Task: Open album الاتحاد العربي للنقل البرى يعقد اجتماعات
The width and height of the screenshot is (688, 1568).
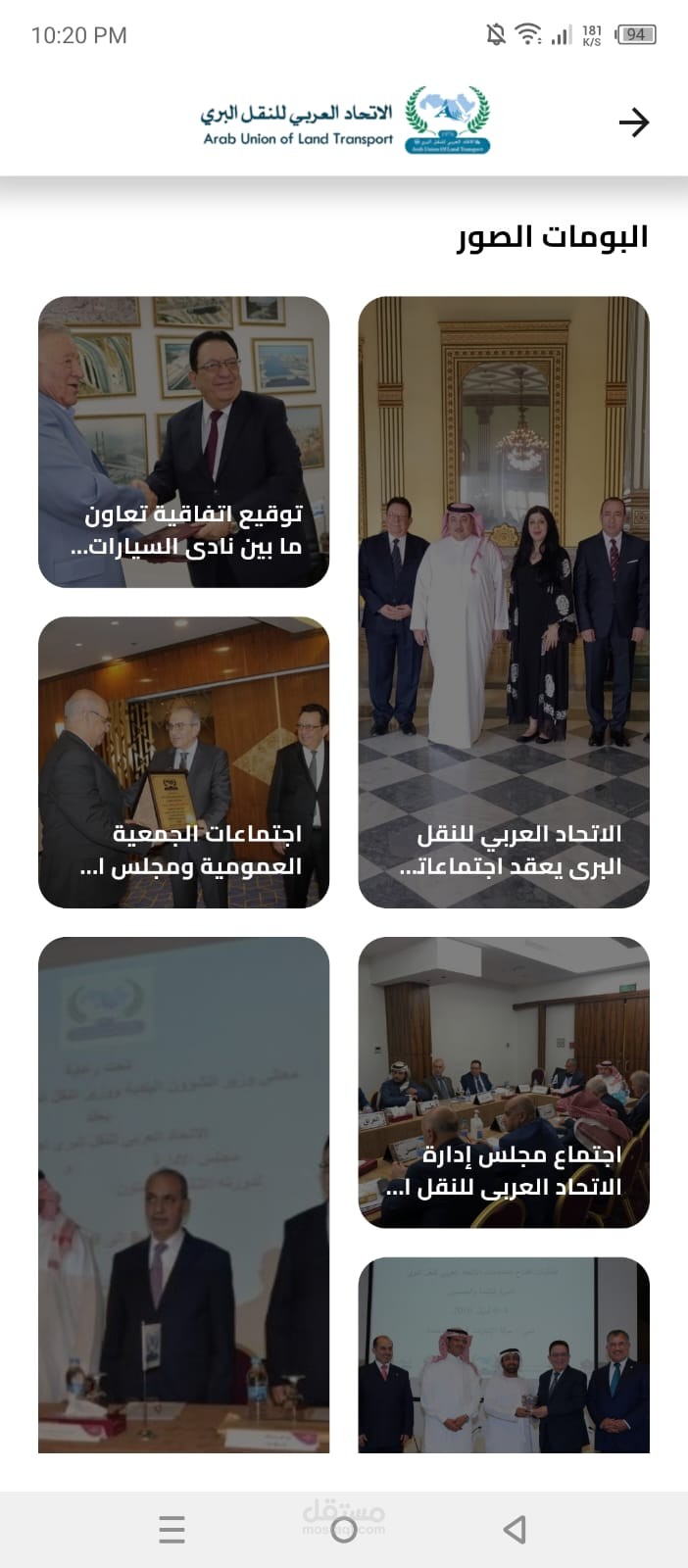Action: (x=504, y=603)
